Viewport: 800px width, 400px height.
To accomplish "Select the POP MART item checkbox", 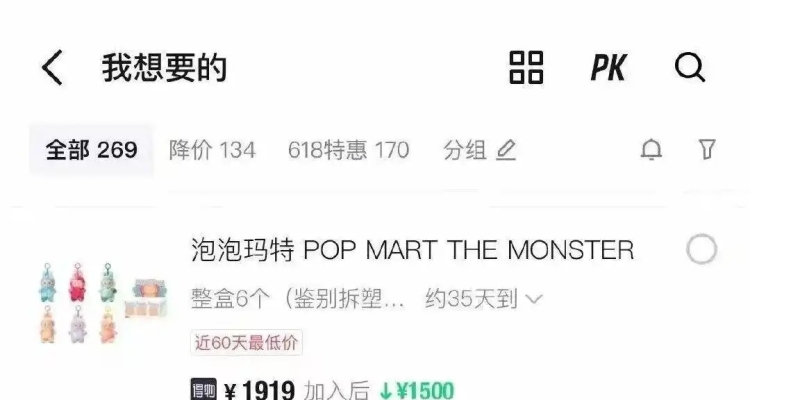I will point(702,250).
